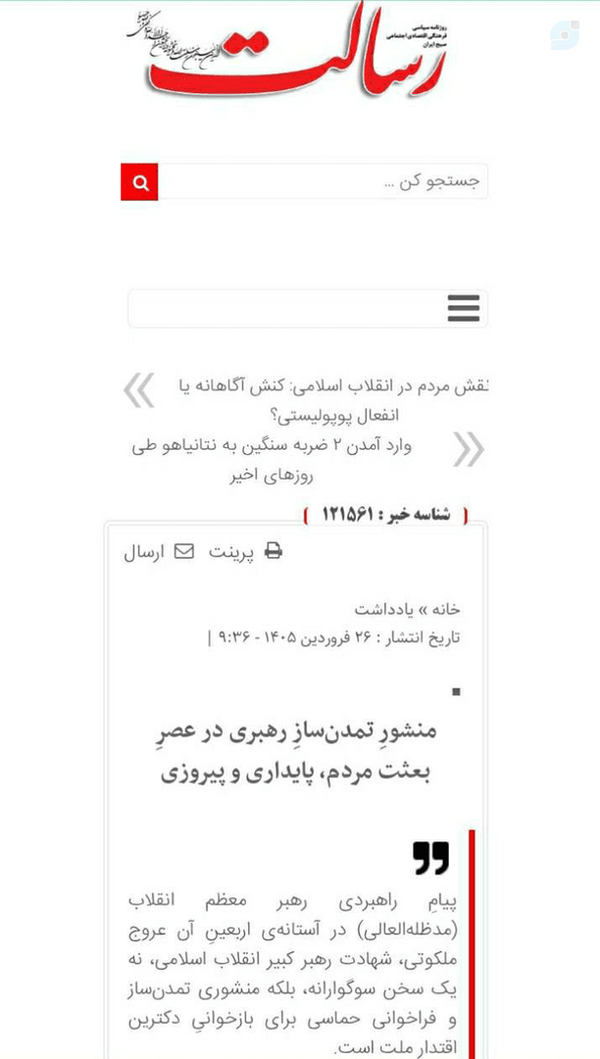This screenshot has width=600, height=1059.
Task: Go to «خانه» breadcrumb
Action: (447, 609)
